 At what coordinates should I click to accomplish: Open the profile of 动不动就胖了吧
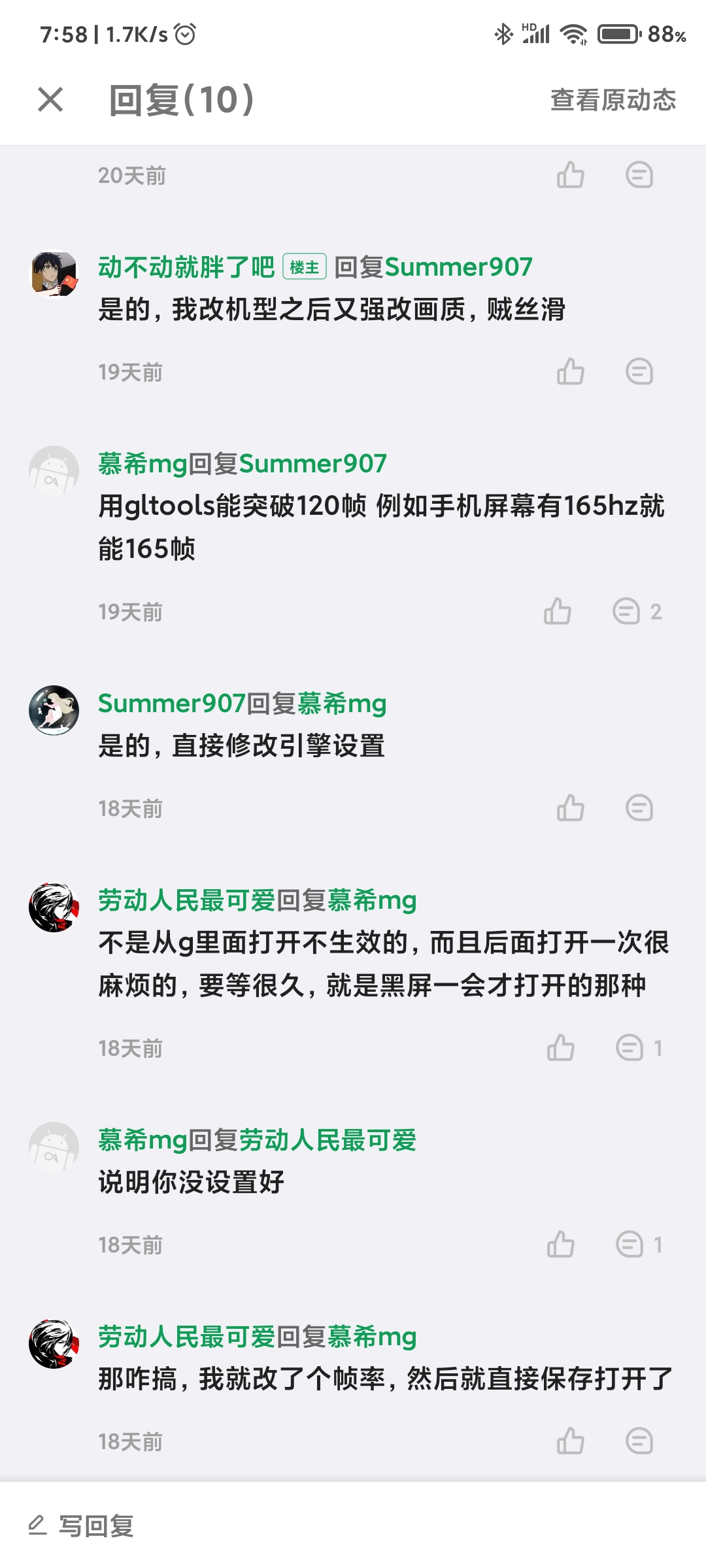point(54,274)
